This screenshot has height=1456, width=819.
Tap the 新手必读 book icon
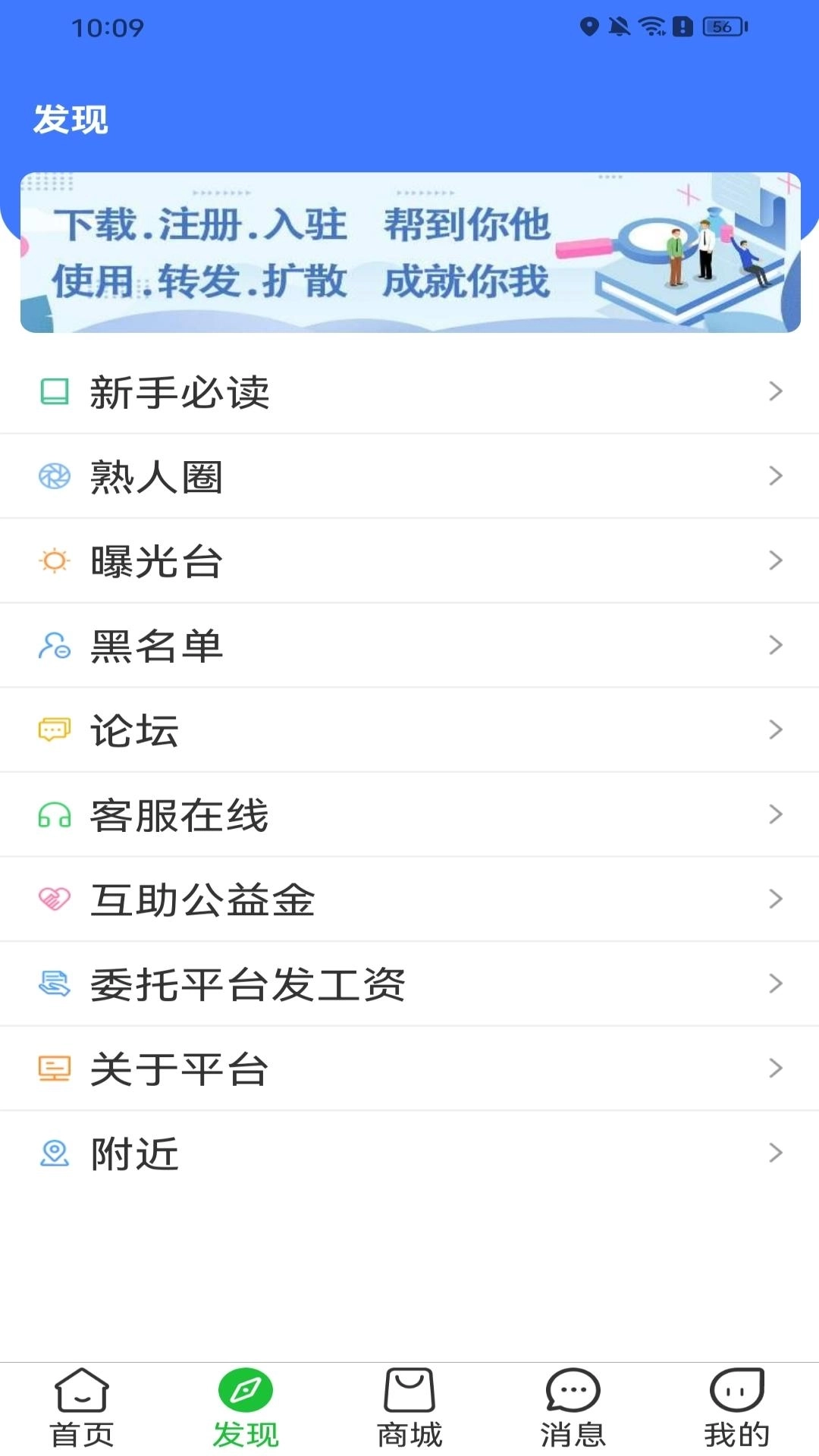(x=52, y=391)
